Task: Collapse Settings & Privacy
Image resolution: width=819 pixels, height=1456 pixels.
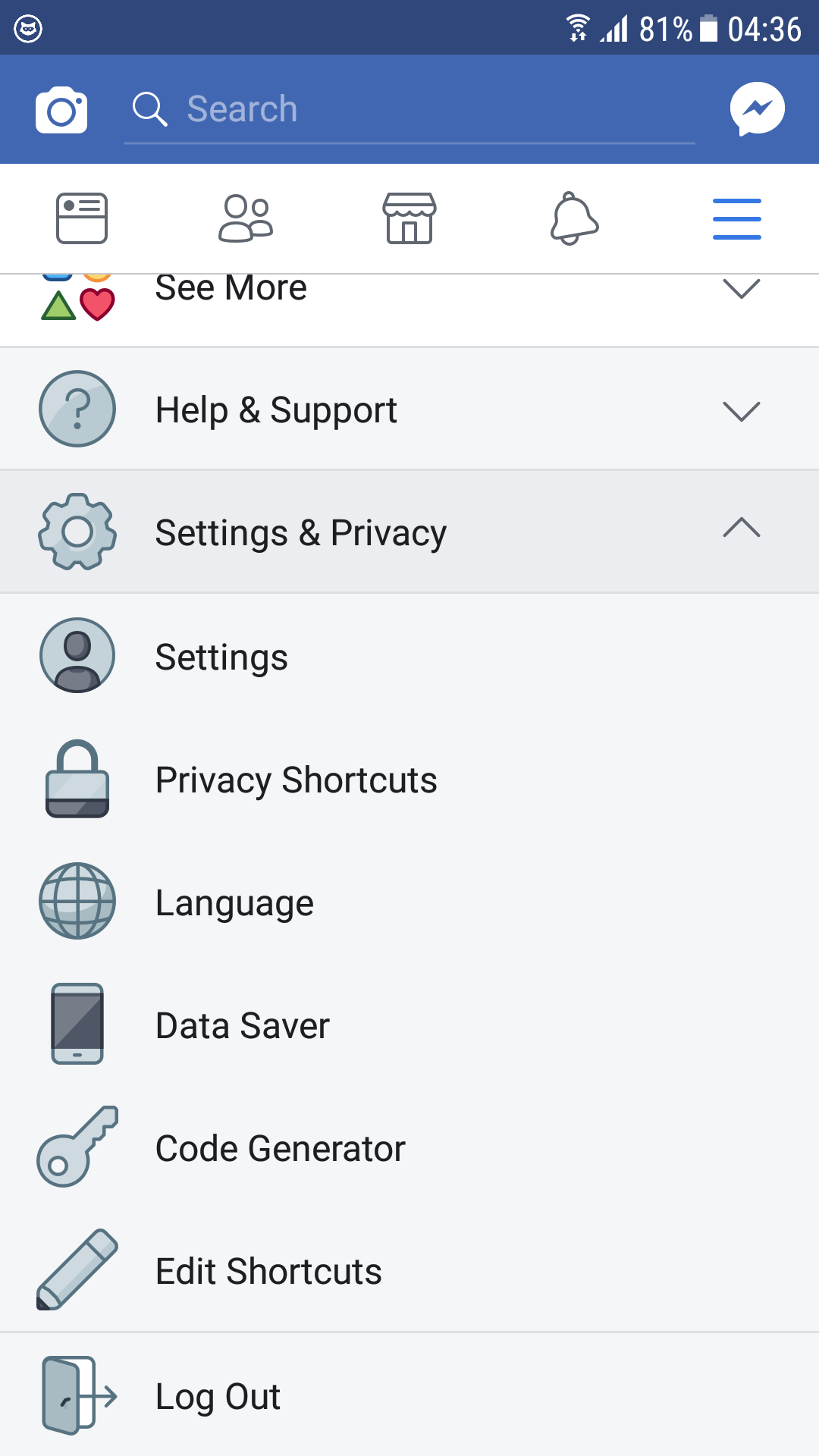Action: 409,532
